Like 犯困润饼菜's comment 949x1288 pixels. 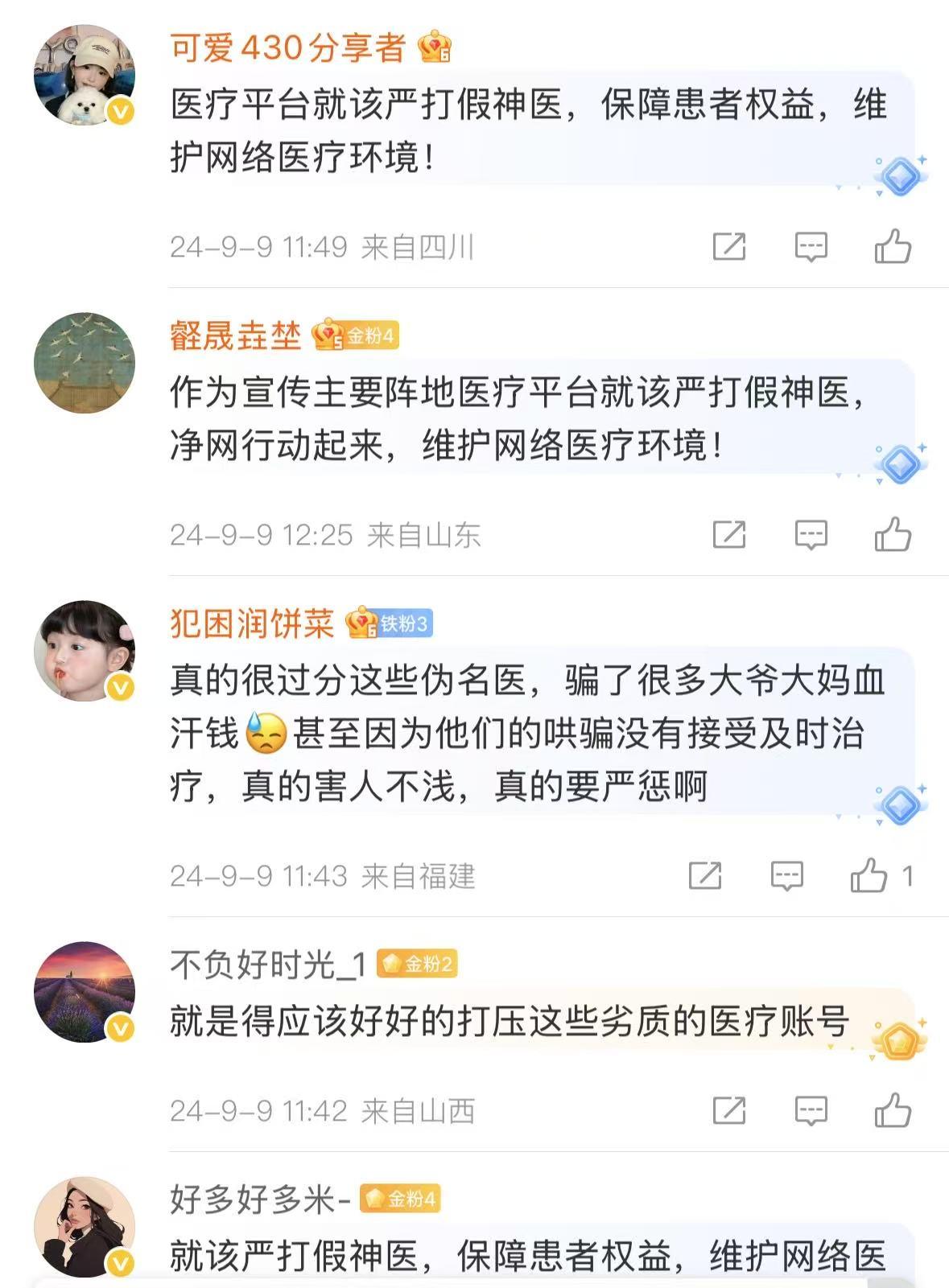coord(869,875)
